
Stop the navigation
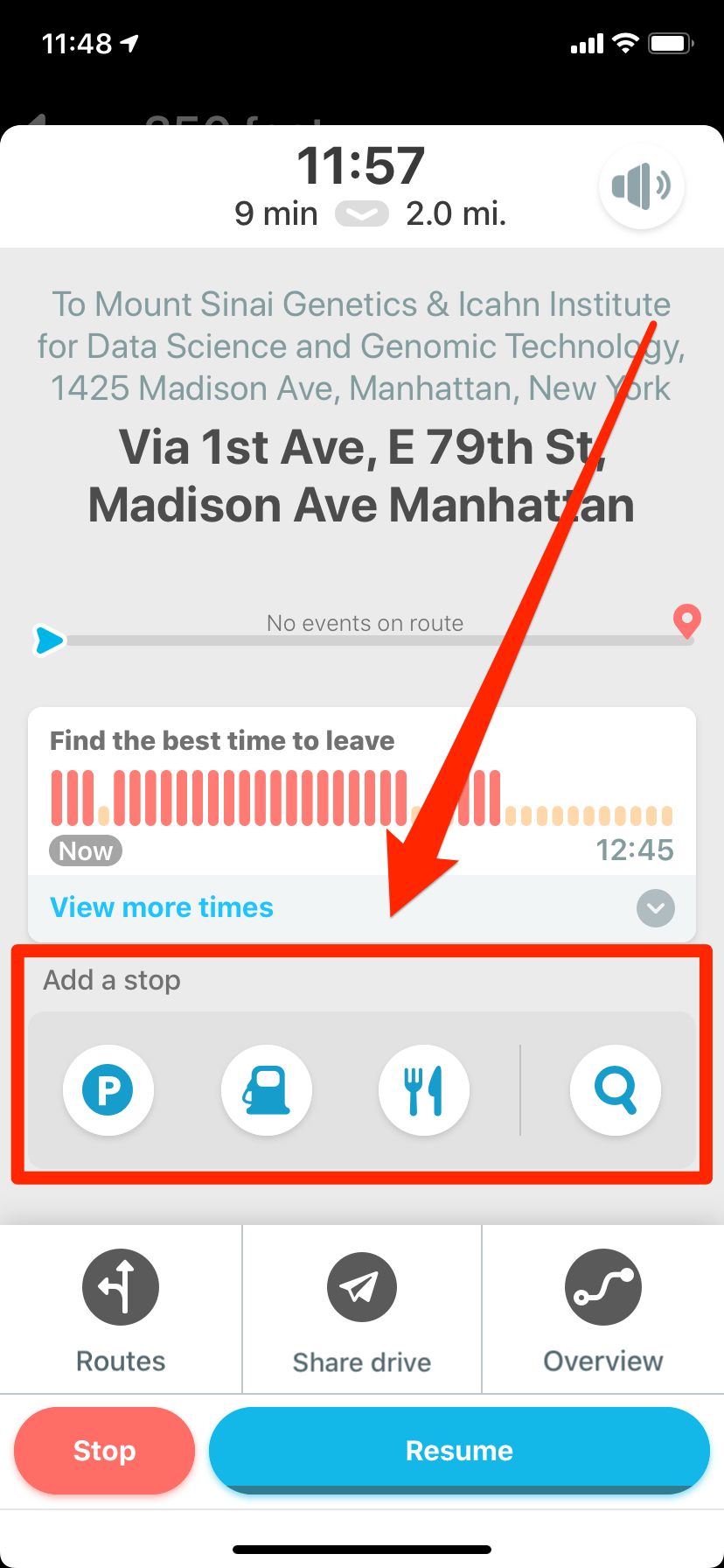104,1451
